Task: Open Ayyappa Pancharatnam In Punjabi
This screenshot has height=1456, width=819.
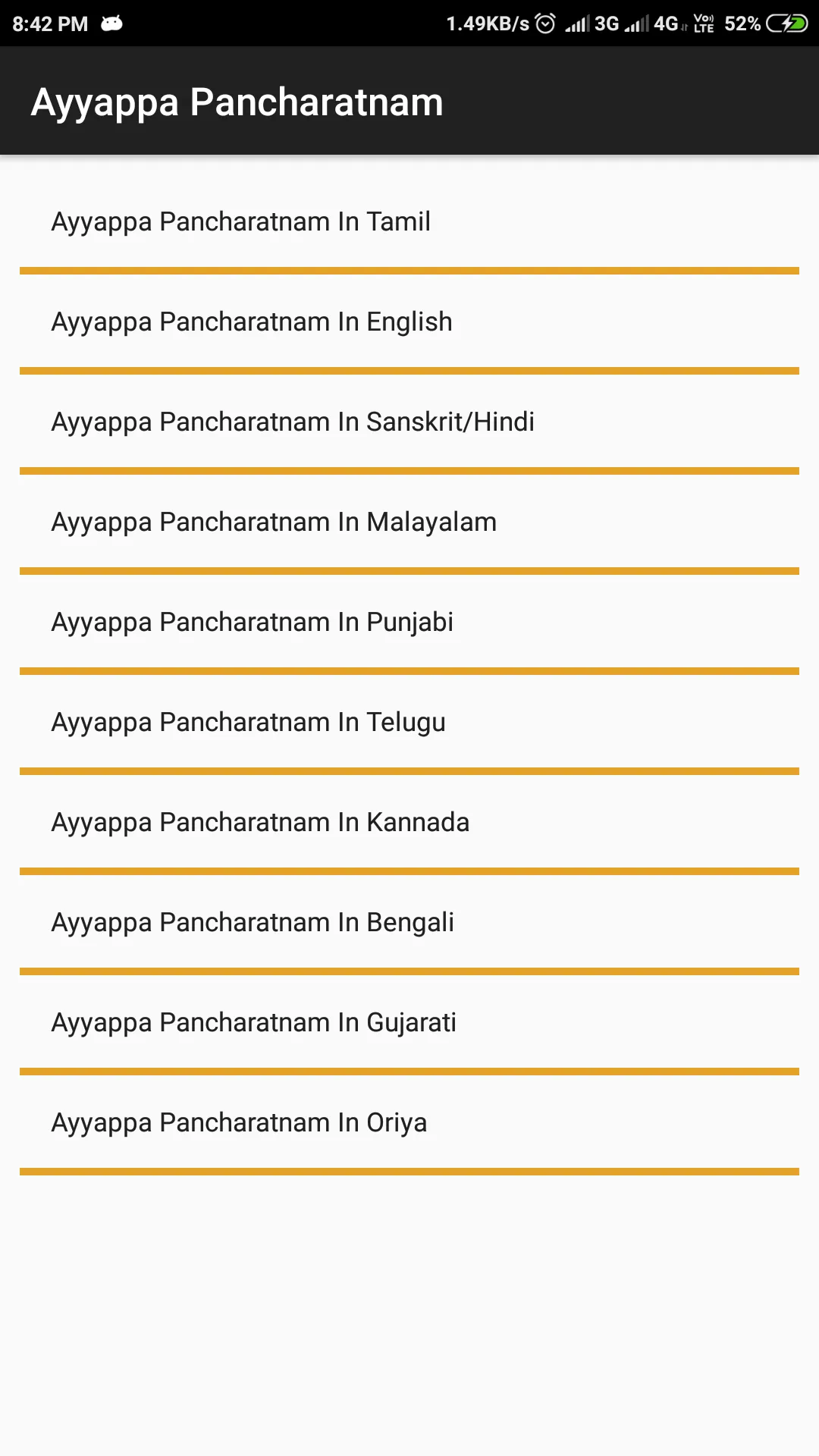Action: point(409,622)
